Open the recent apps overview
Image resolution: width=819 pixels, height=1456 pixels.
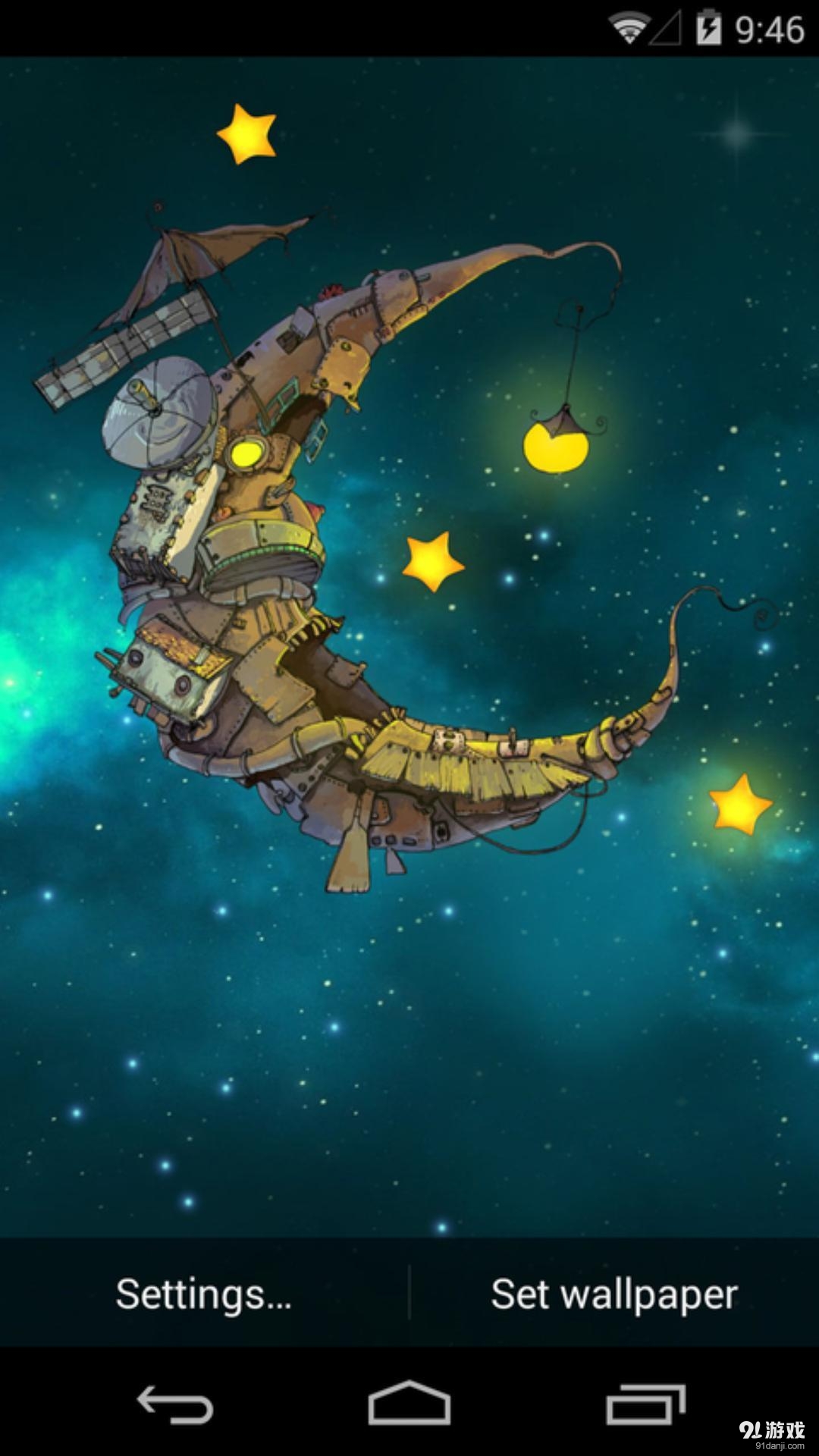[x=645, y=1404]
